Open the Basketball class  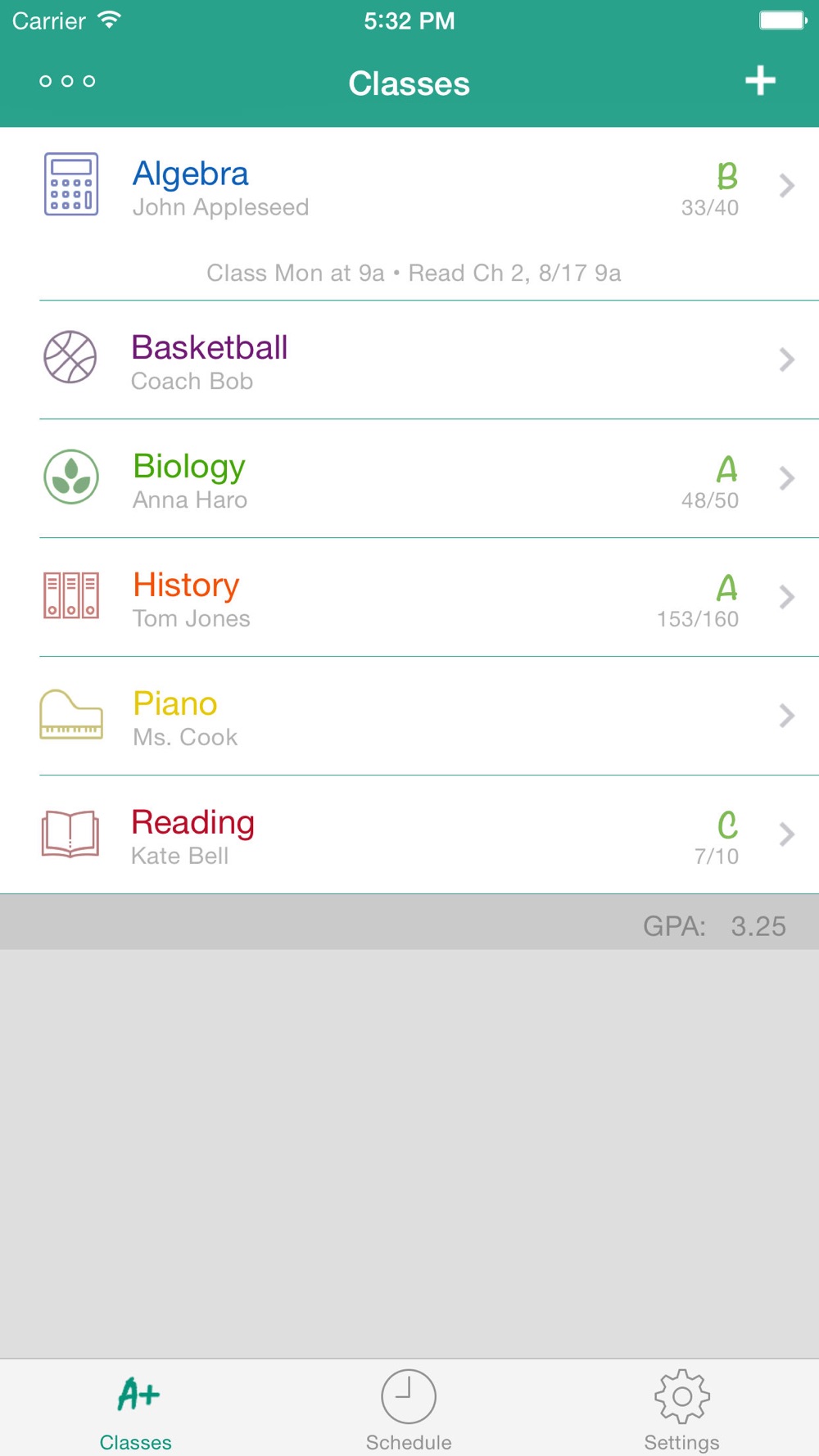tap(409, 360)
